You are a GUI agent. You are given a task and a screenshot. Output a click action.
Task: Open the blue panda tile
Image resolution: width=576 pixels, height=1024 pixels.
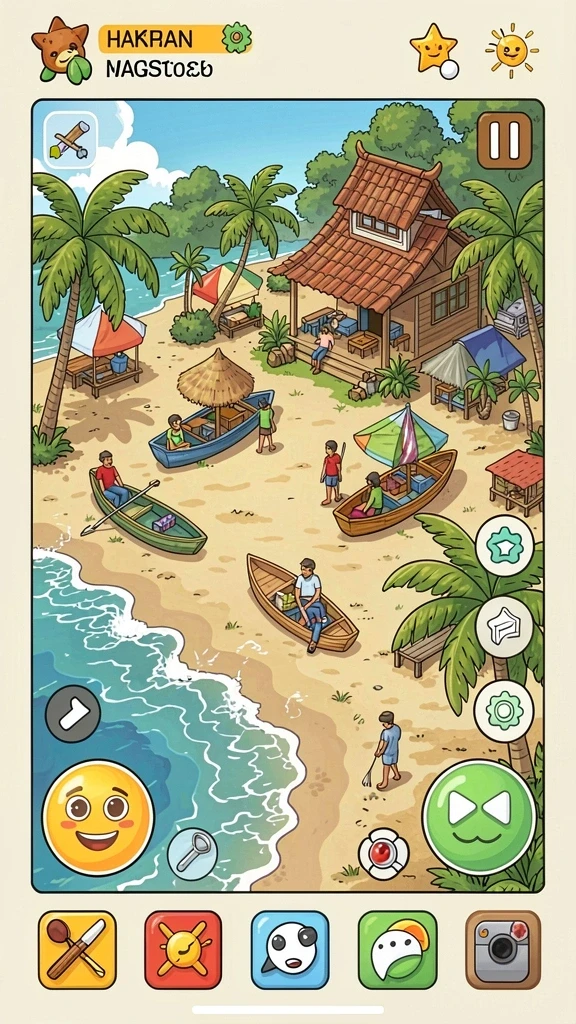pos(290,950)
